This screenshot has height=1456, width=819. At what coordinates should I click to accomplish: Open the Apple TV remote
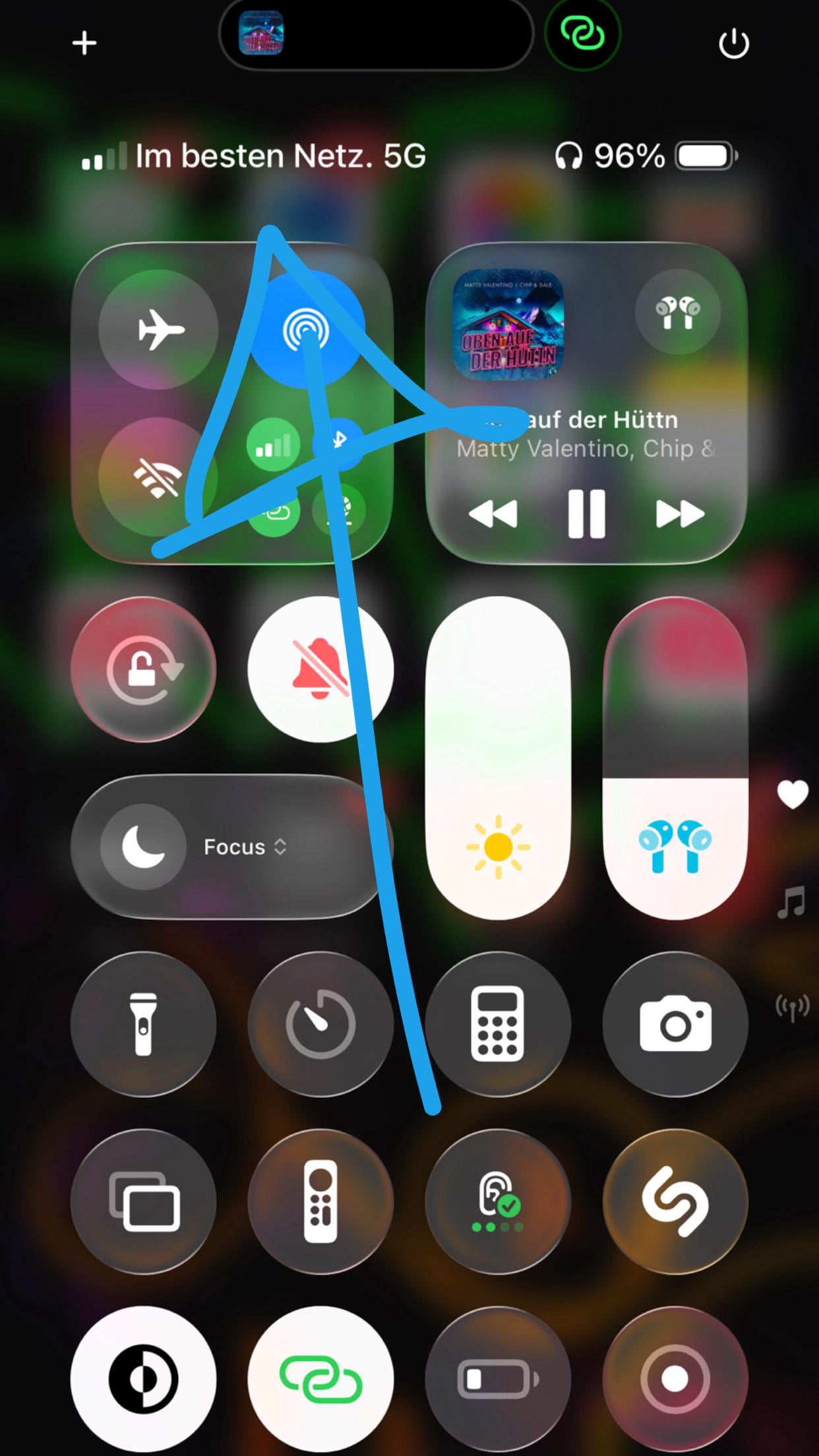(x=320, y=1201)
